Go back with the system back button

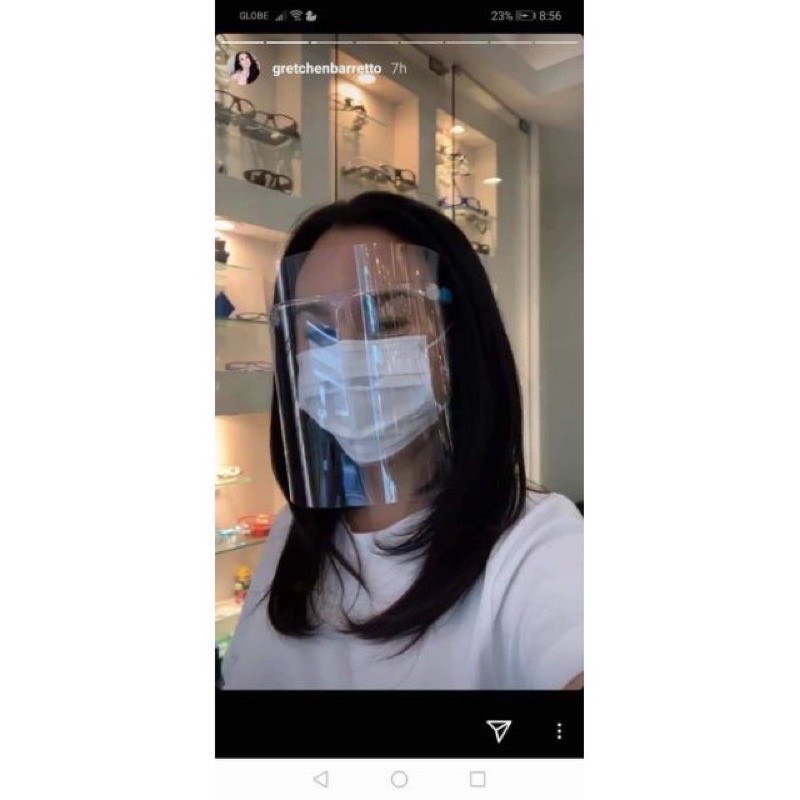tap(320, 779)
